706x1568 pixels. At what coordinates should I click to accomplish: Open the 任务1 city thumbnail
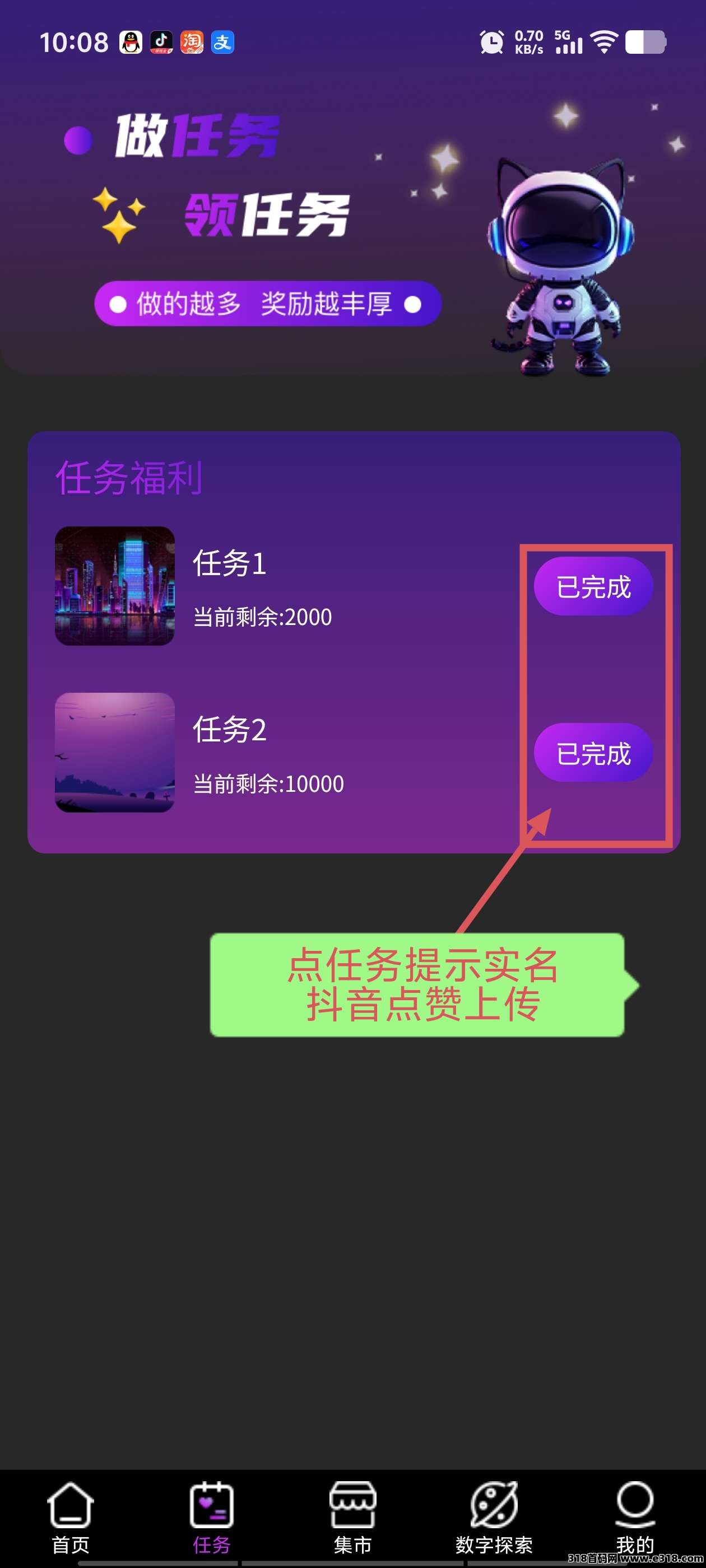[x=114, y=586]
